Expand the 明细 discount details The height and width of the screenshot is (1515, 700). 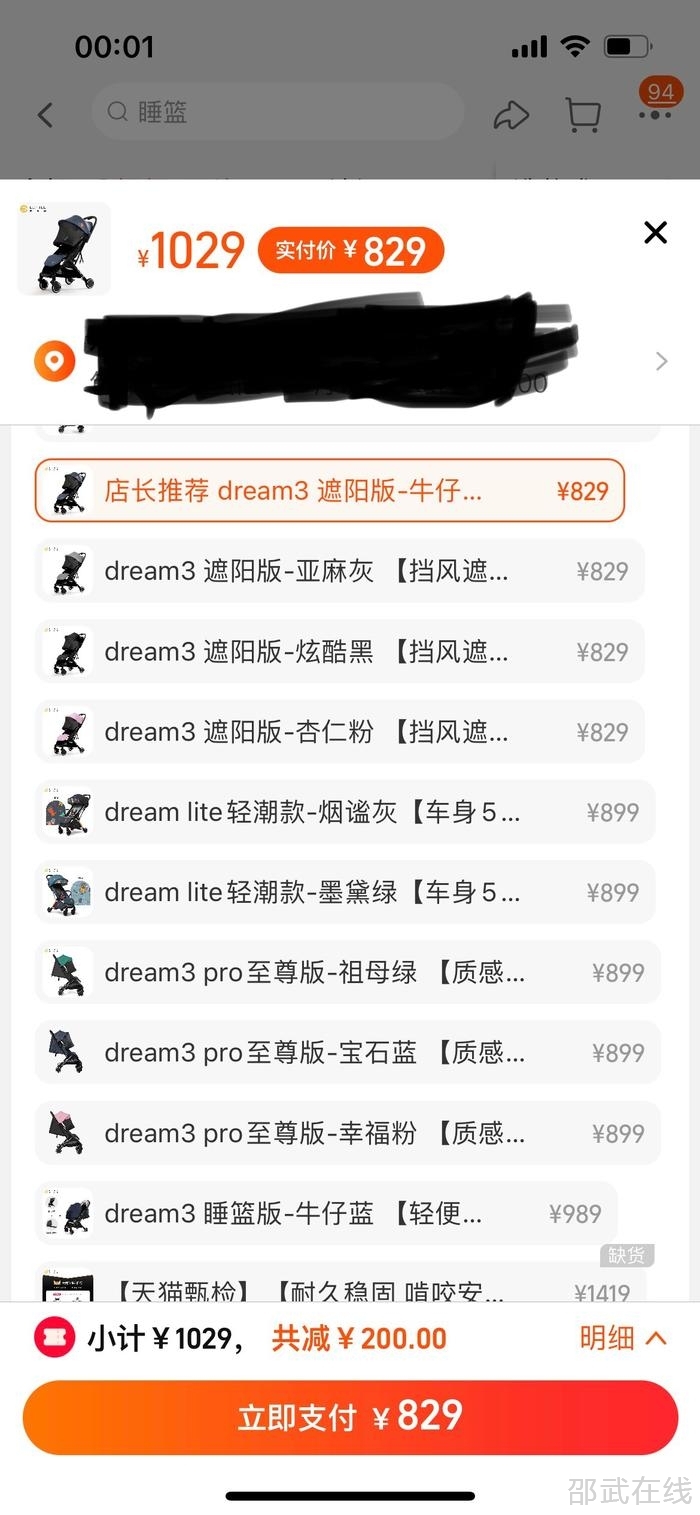[622, 1338]
